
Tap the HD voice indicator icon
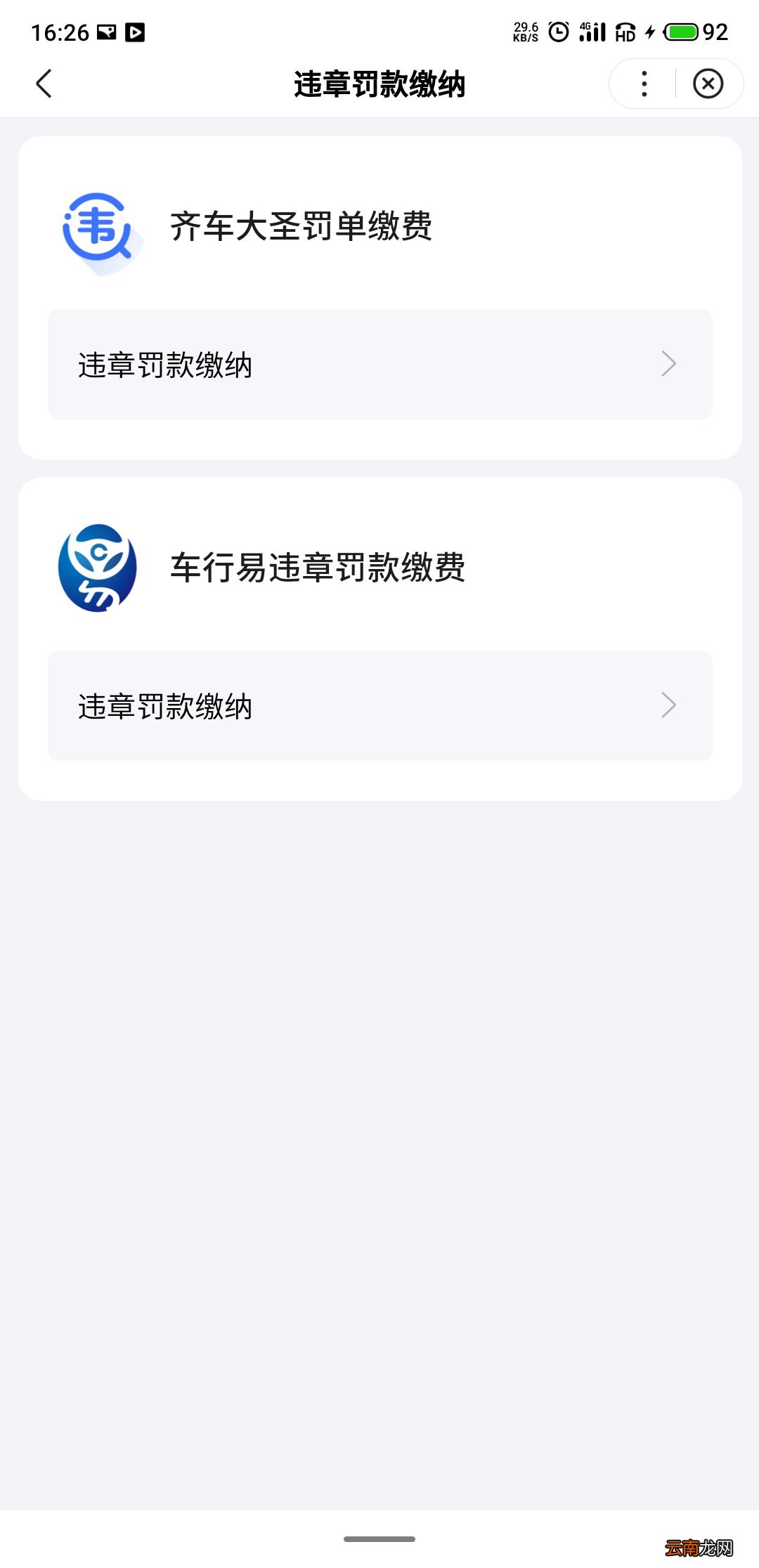pos(624,32)
